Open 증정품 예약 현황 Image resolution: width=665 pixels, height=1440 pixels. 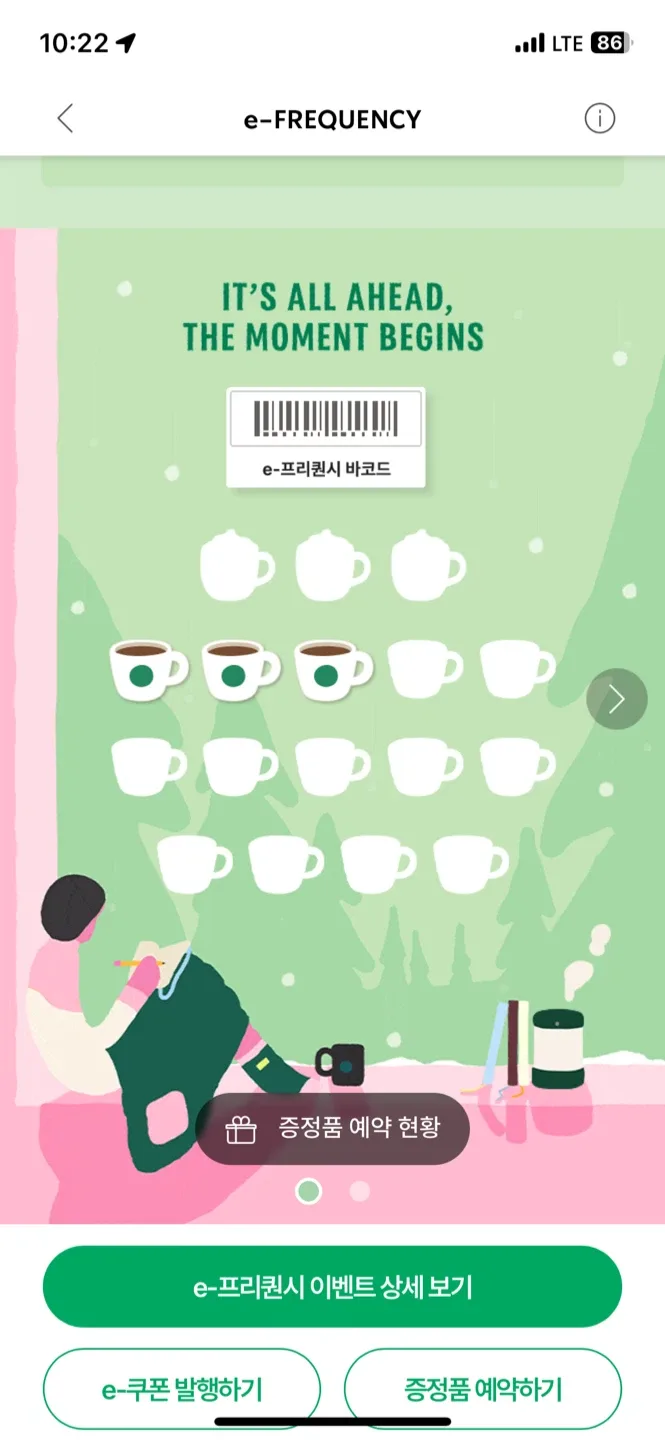(x=332, y=1129)
